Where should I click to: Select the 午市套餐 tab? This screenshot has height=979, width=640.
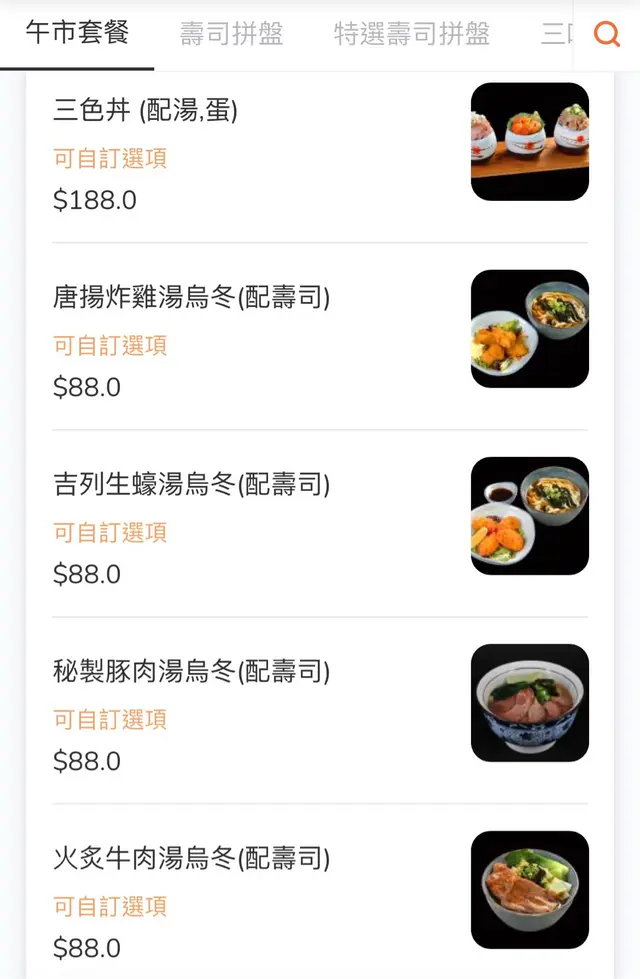(x=77, y=33)
